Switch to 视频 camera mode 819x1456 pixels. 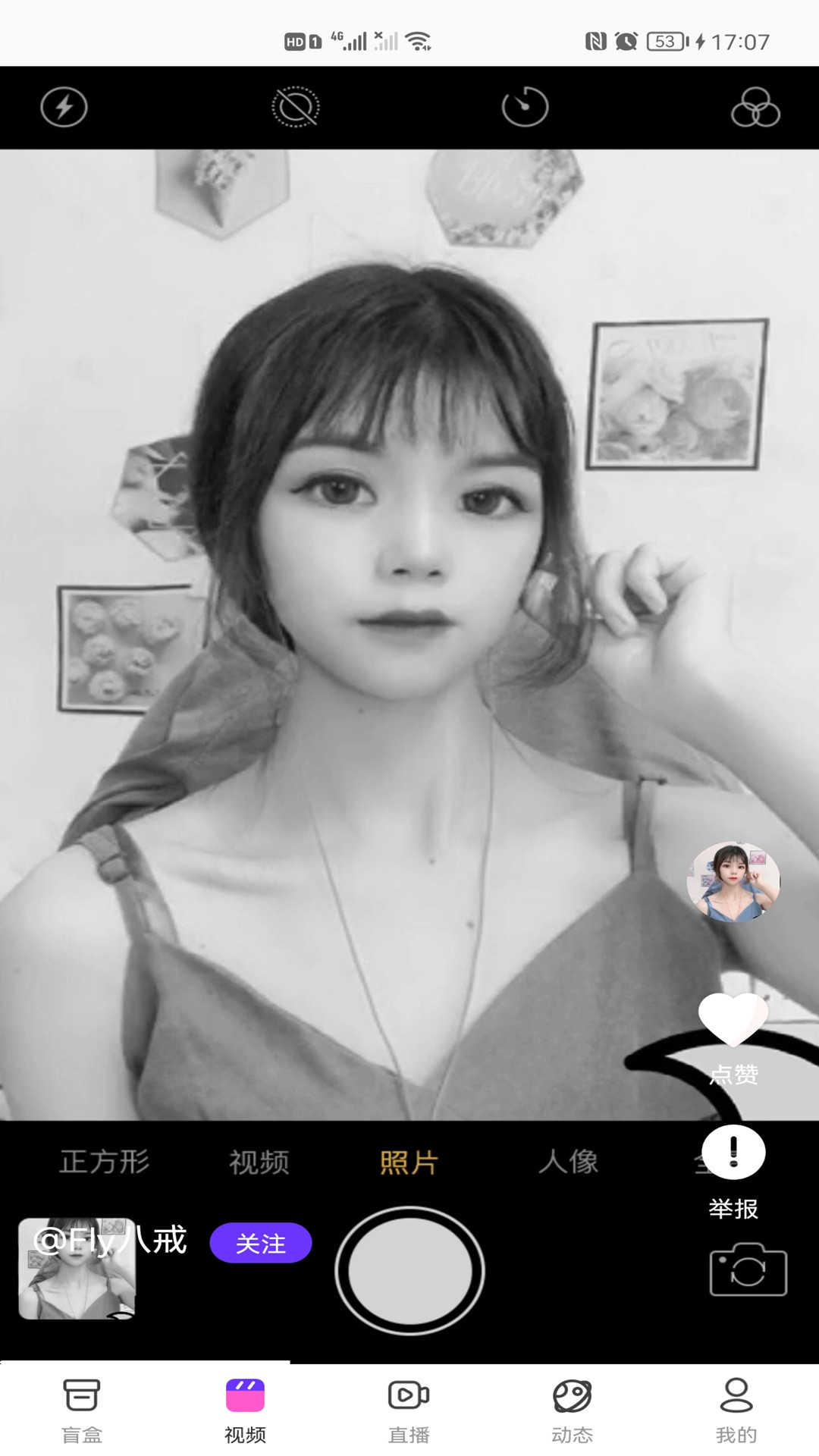pos(259,1162)
